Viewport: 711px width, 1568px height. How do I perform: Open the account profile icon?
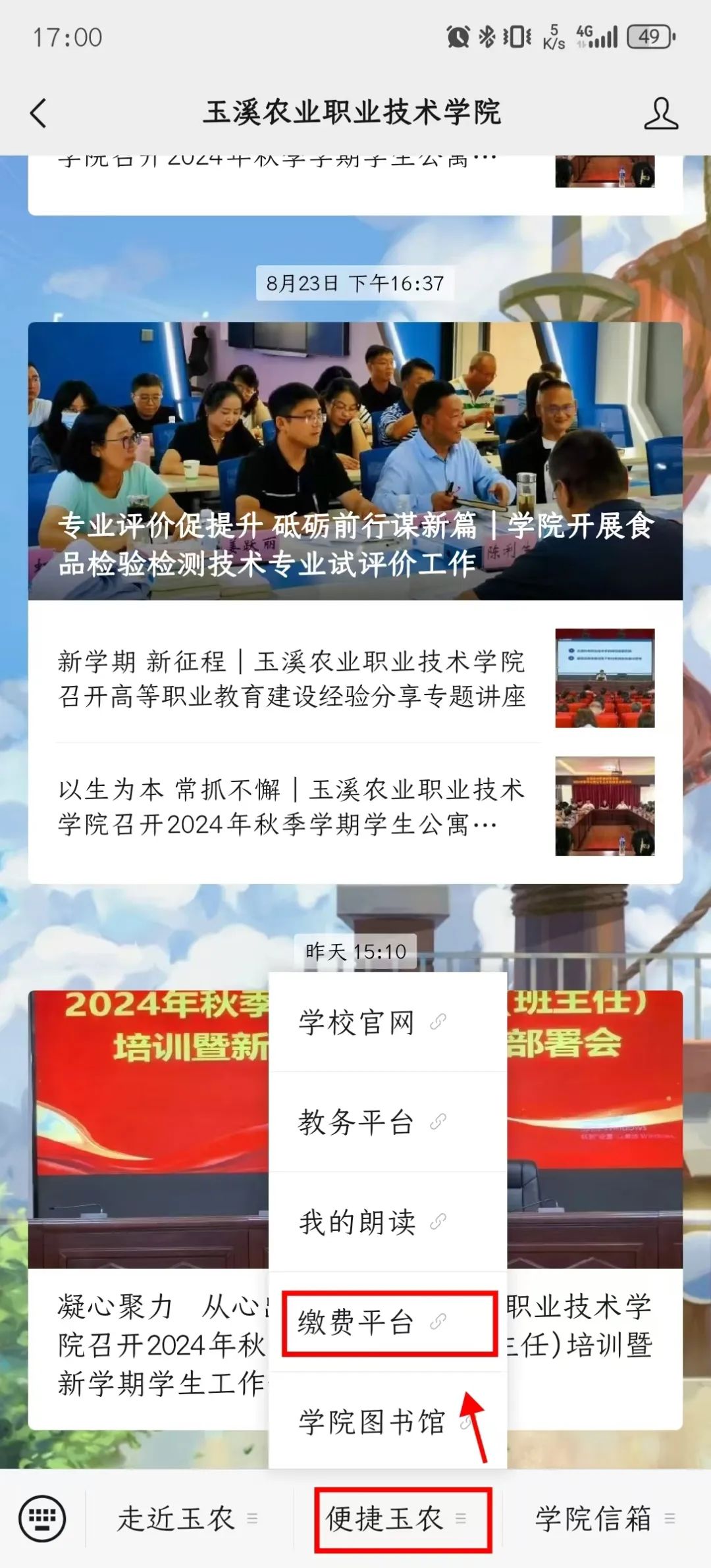(660, 113)
